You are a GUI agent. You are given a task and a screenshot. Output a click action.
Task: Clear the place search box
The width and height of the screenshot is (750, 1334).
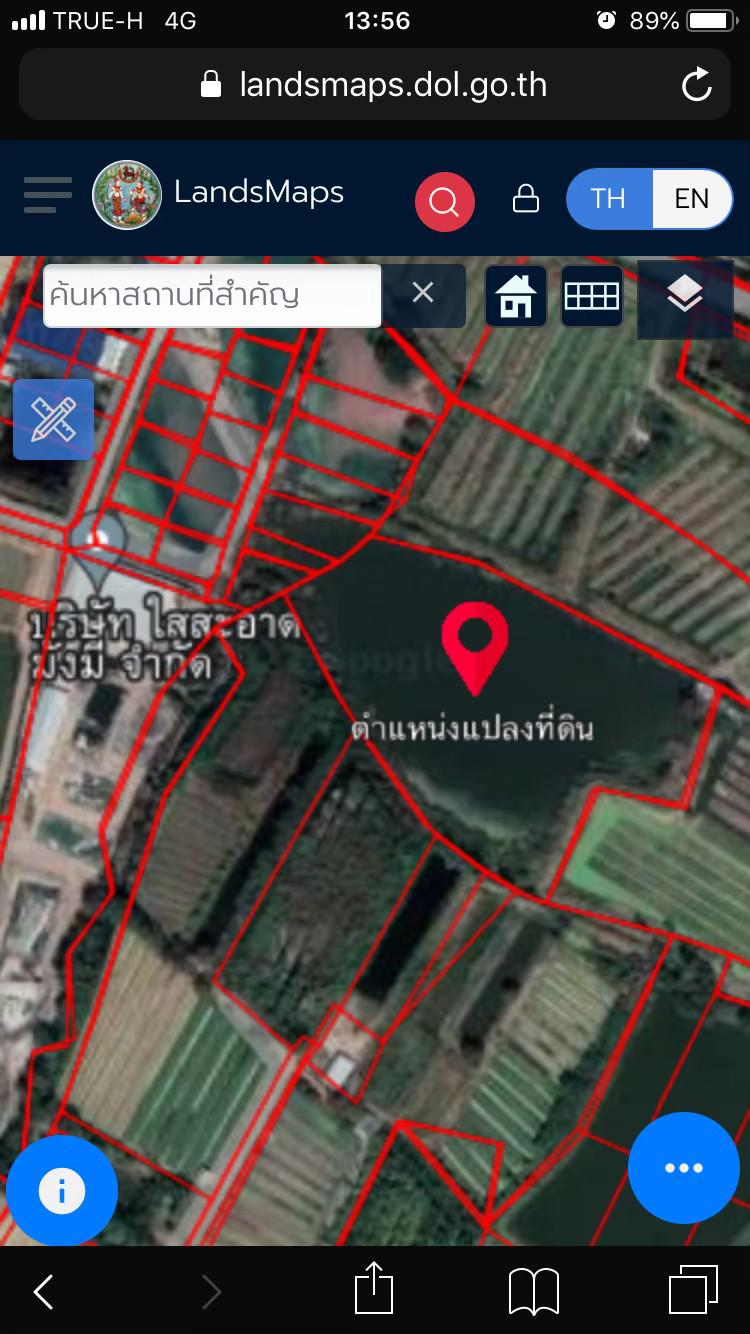pos(423,293)
